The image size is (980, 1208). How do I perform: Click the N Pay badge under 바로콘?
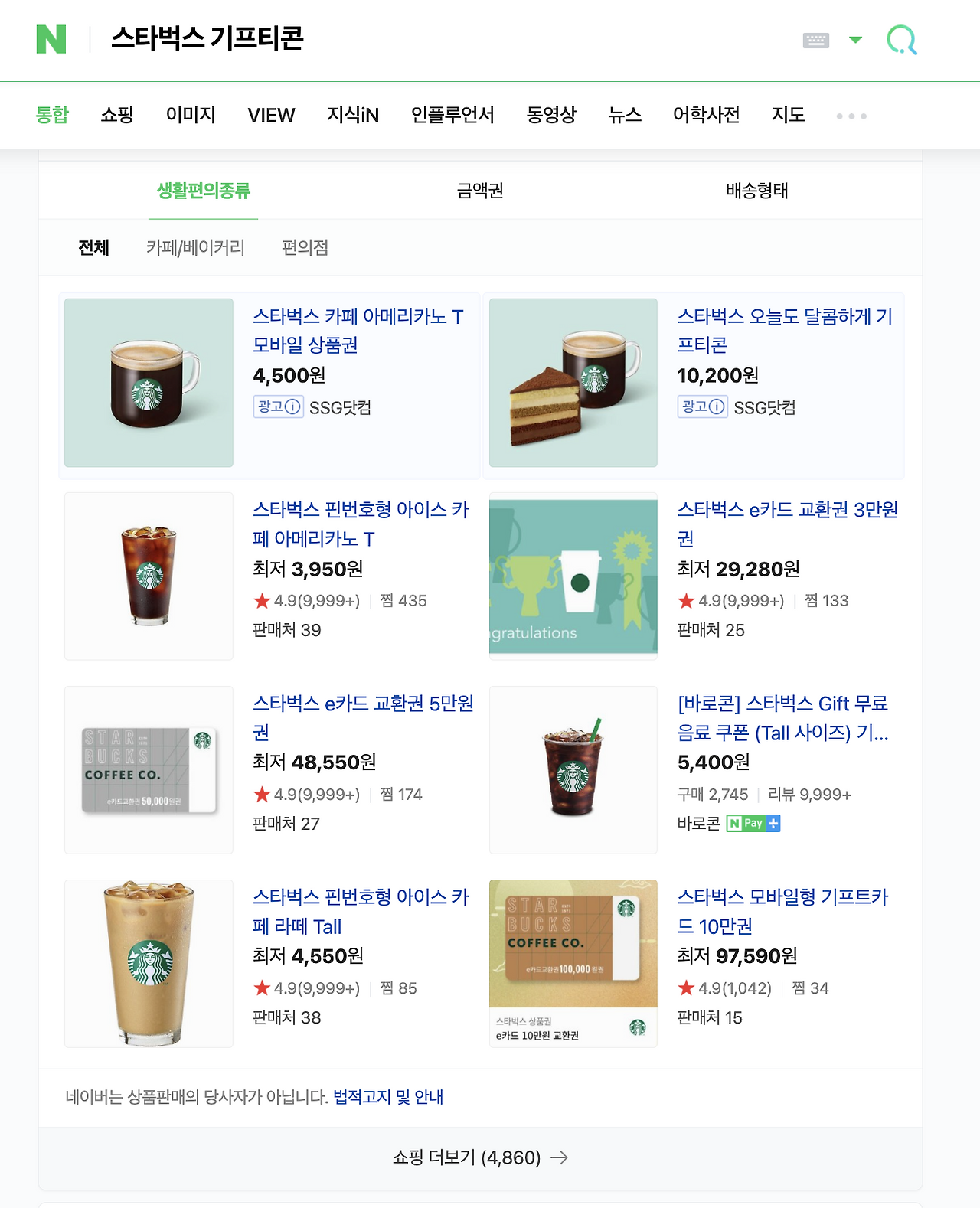click(x=746, y=823)
